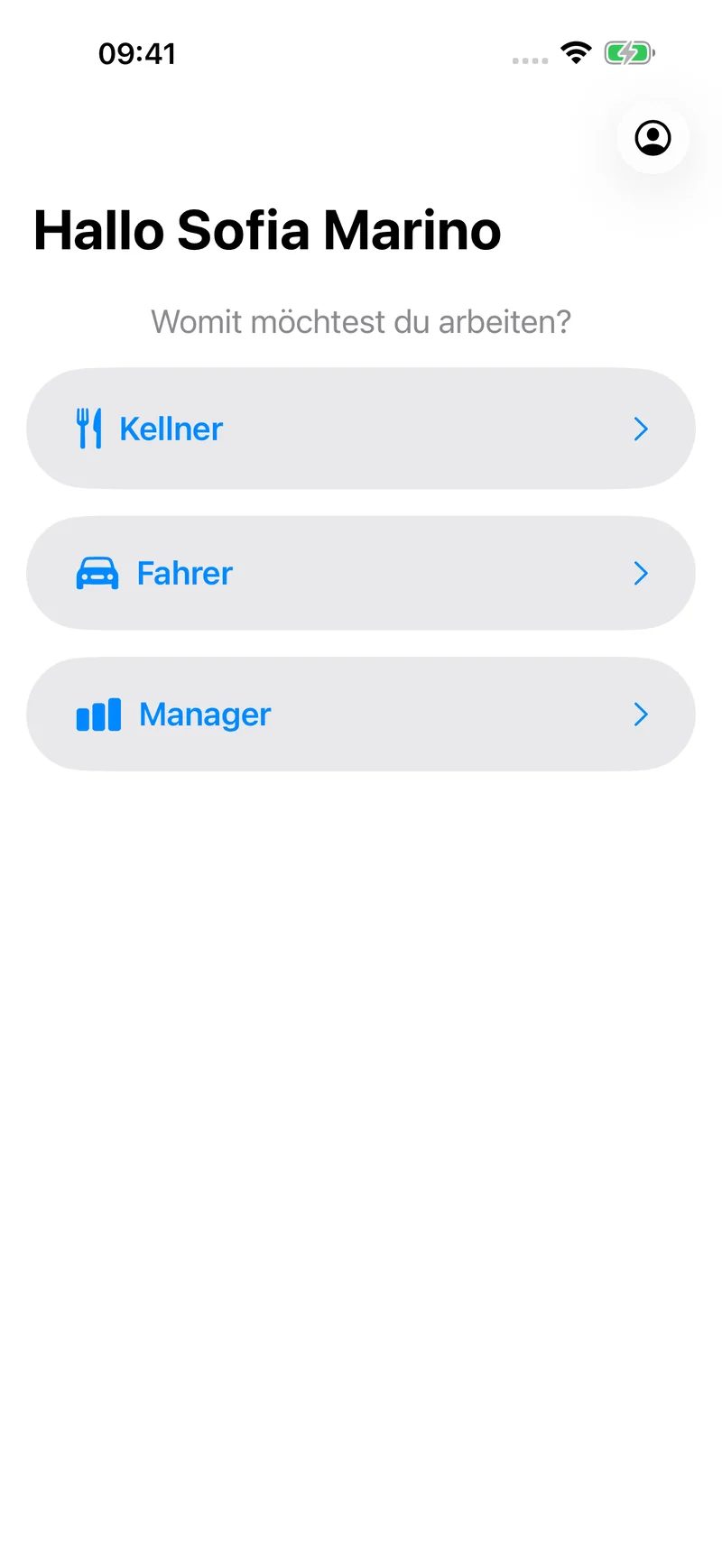Choose Fahrer to work as driver
The height and width of the screenshot is (1568, 722).
[361, 573]
